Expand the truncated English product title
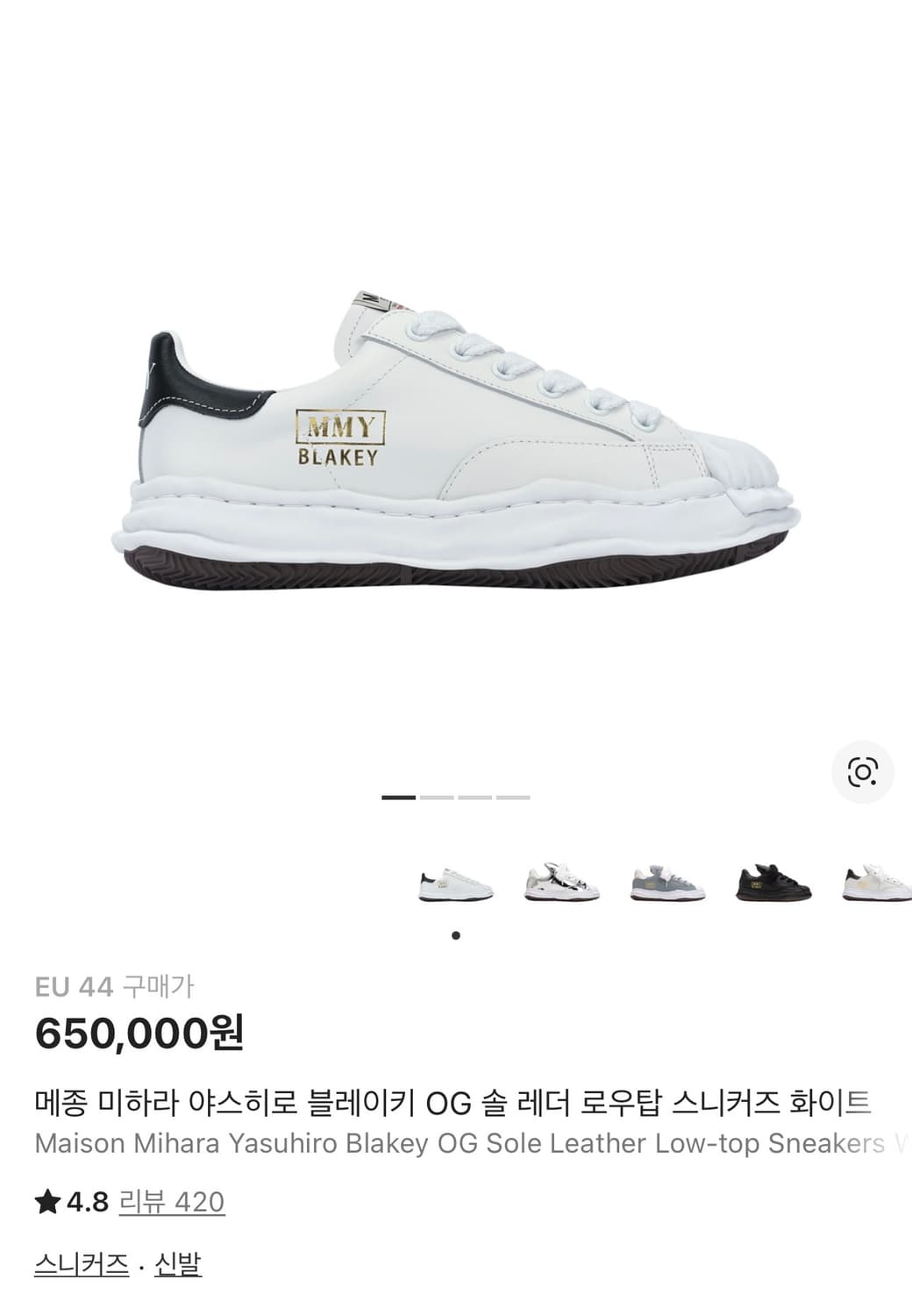 (x=456, y=1142)
